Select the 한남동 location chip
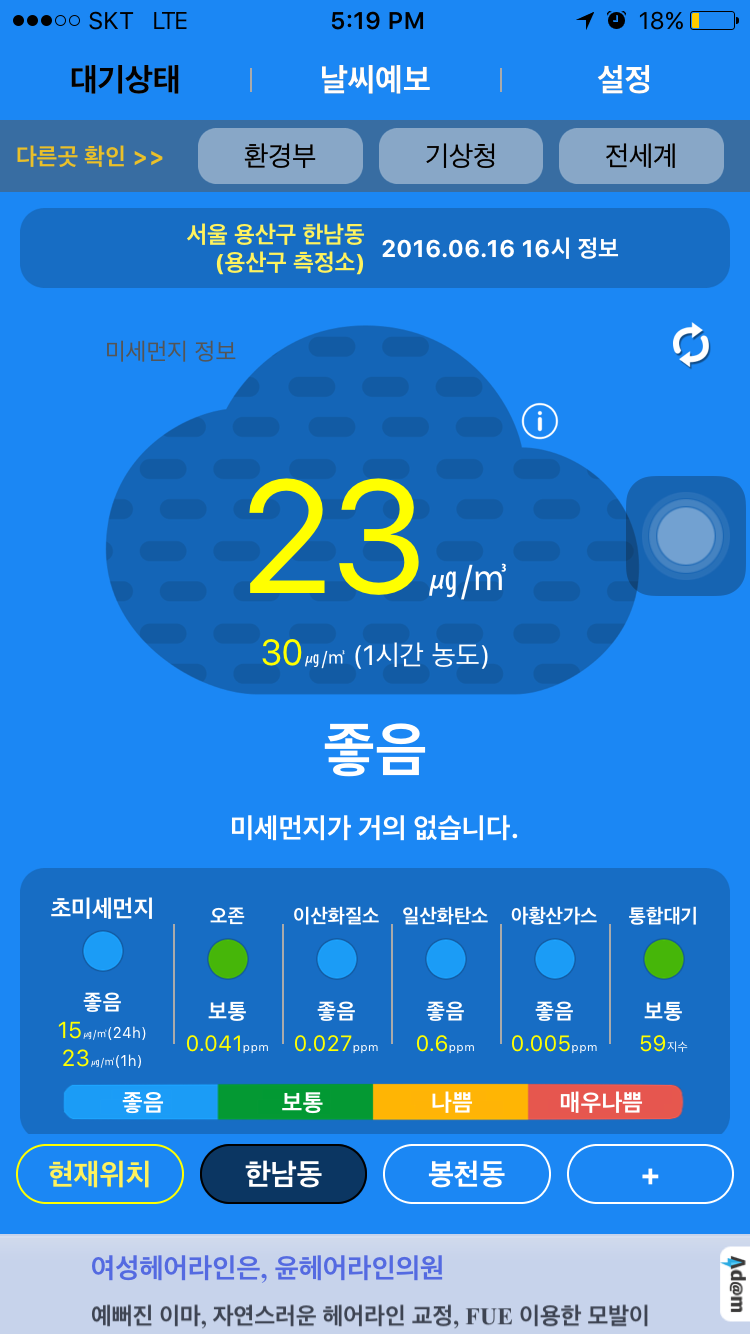Image resolution: width=750 pixels, height=1334 pixels. [283, 1173]
